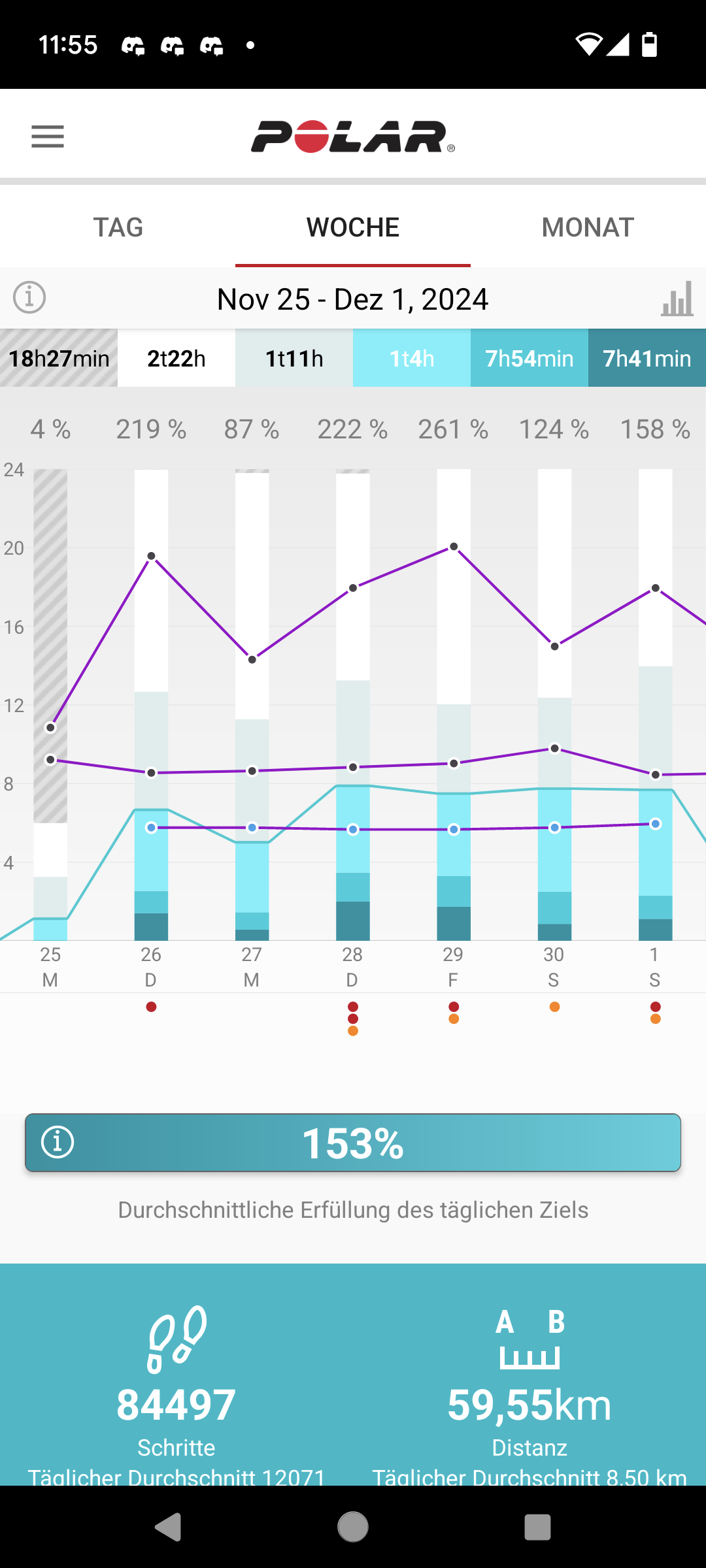The width and height of the screenshot is (706, 1568).
Task: Open info icon beside the date range
Action: tap(29, 298)
